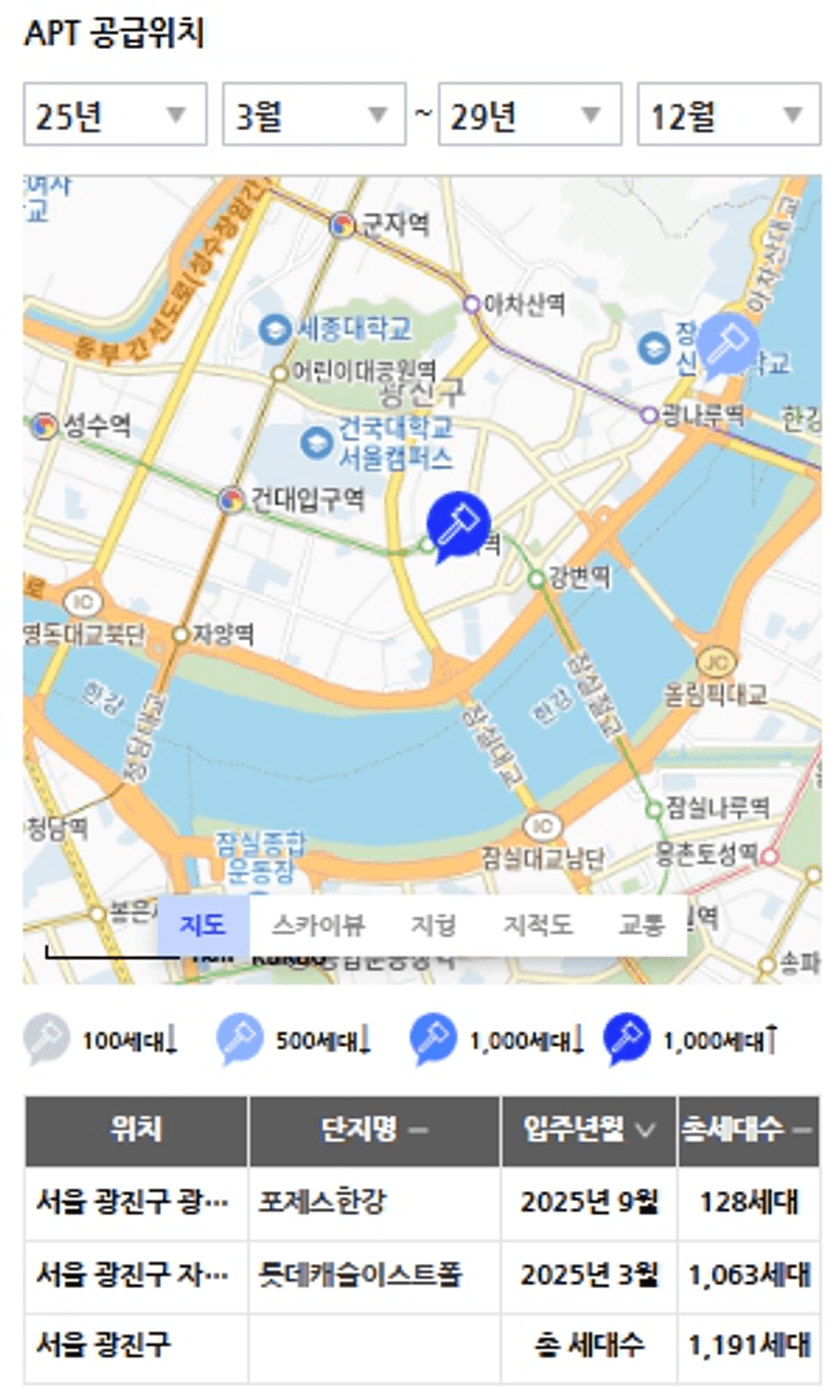The height and width of the screenshot is (1393, 827).
Task: Open the 롯데캐슬이스트폴 row
Action: (422, 1276)
